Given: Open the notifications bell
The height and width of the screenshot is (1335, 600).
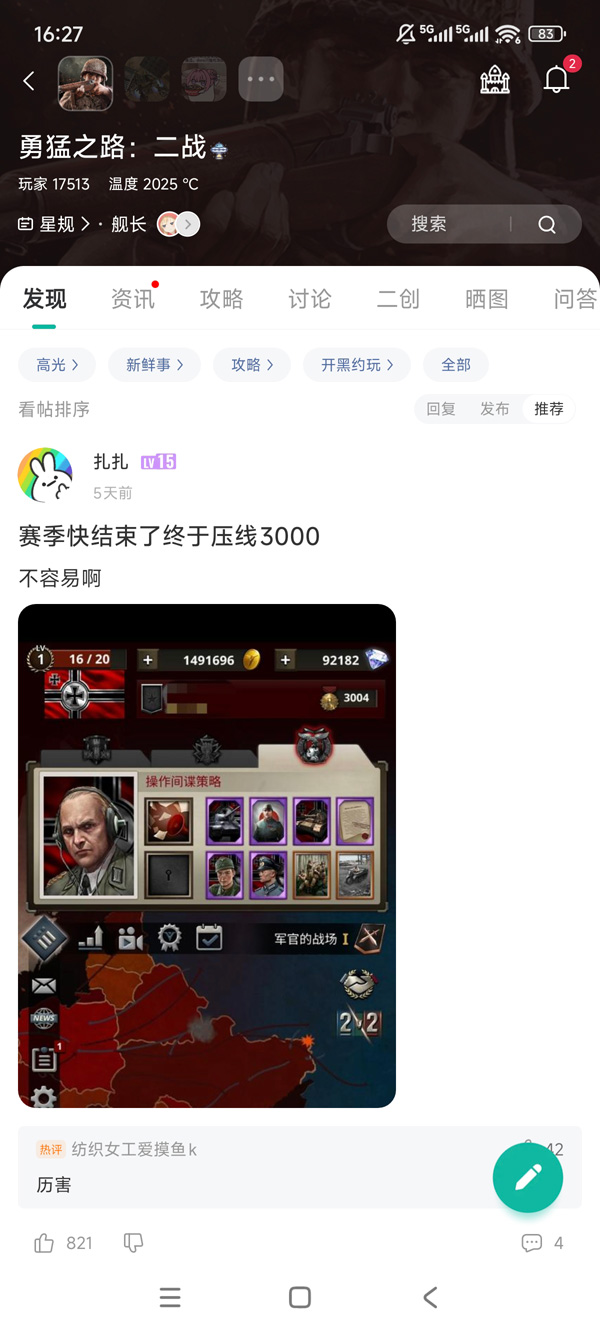Looking at the screenshot, I should coord(556,80).
